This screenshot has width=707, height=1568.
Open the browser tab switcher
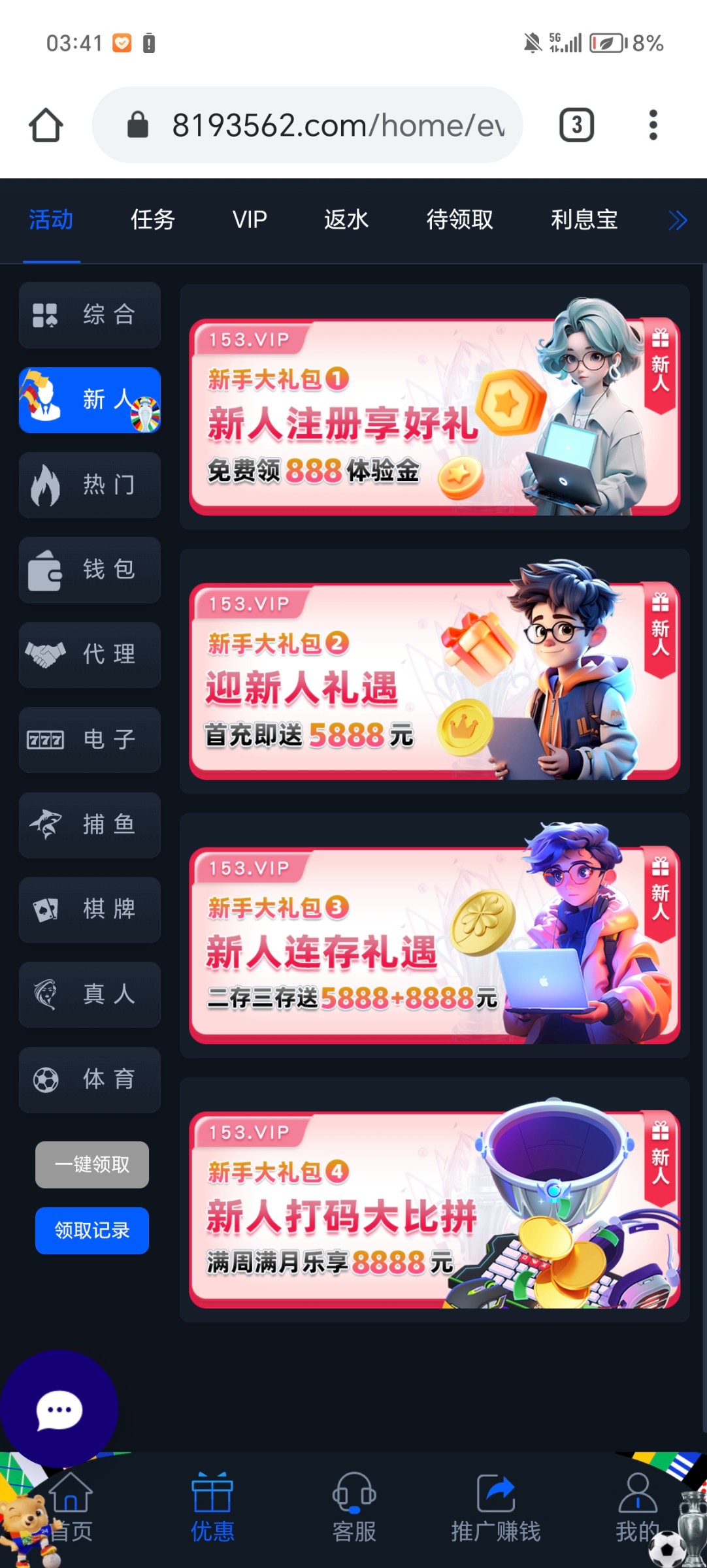pos(576,125)
